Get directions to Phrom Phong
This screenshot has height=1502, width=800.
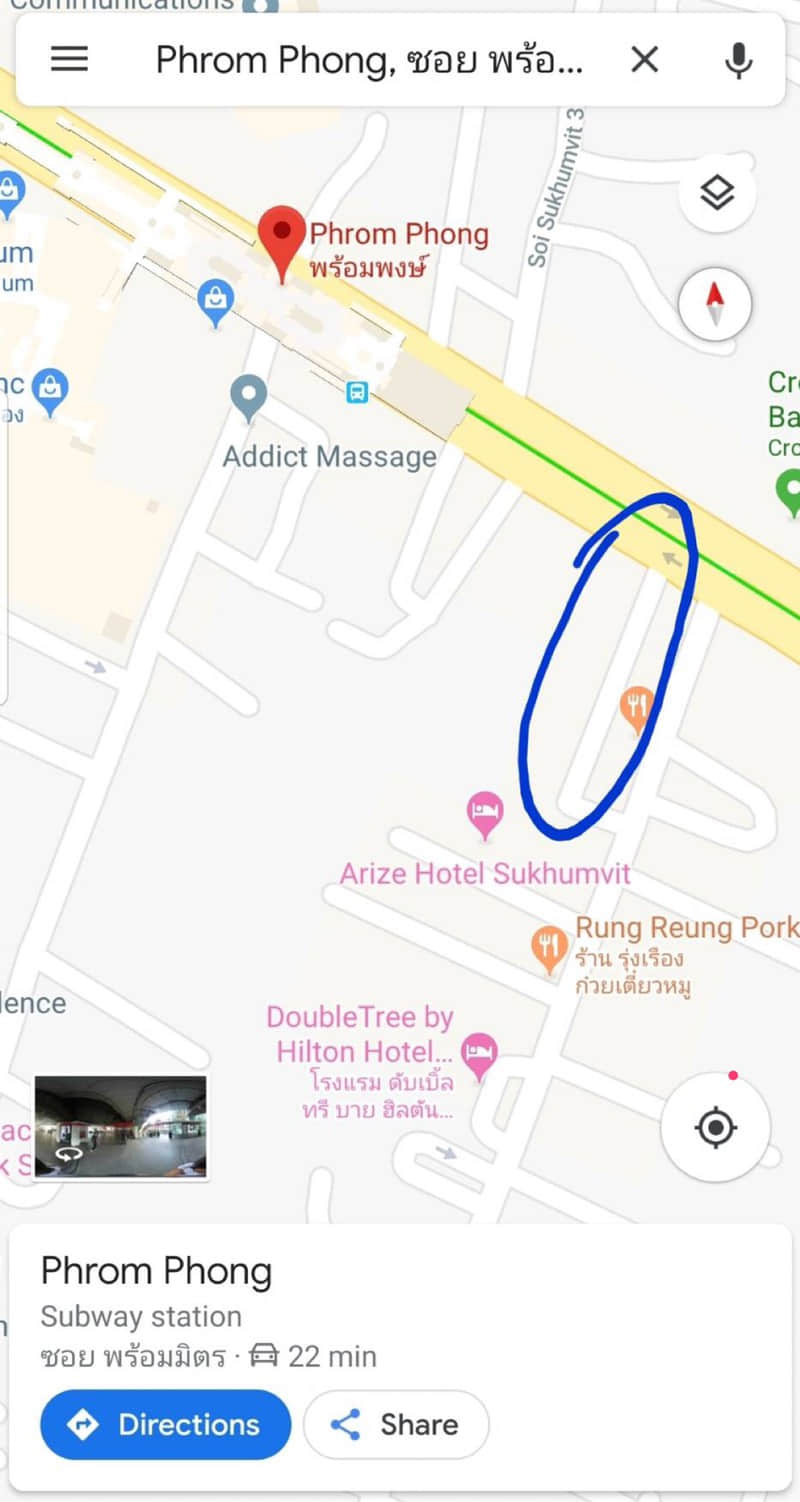(165, 1424)
